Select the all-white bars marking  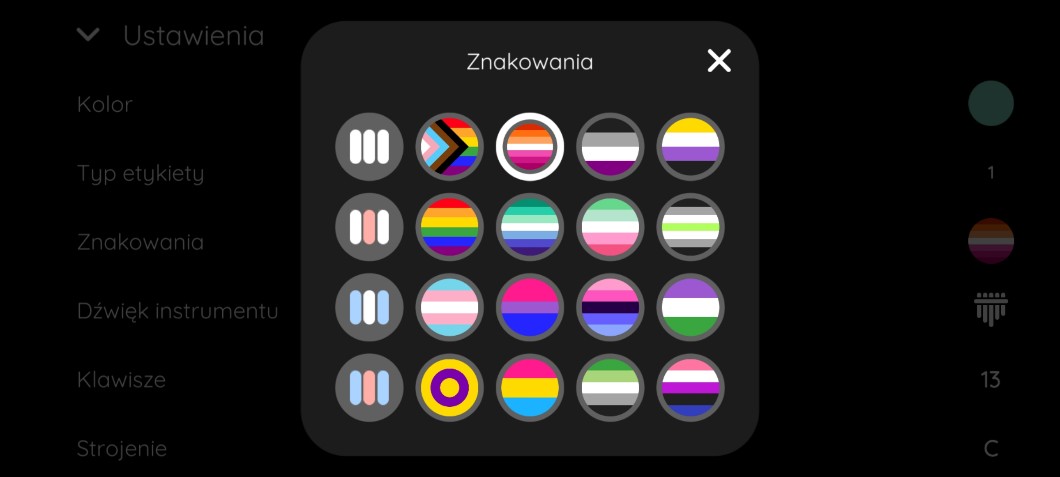click(x=369, y=146)
